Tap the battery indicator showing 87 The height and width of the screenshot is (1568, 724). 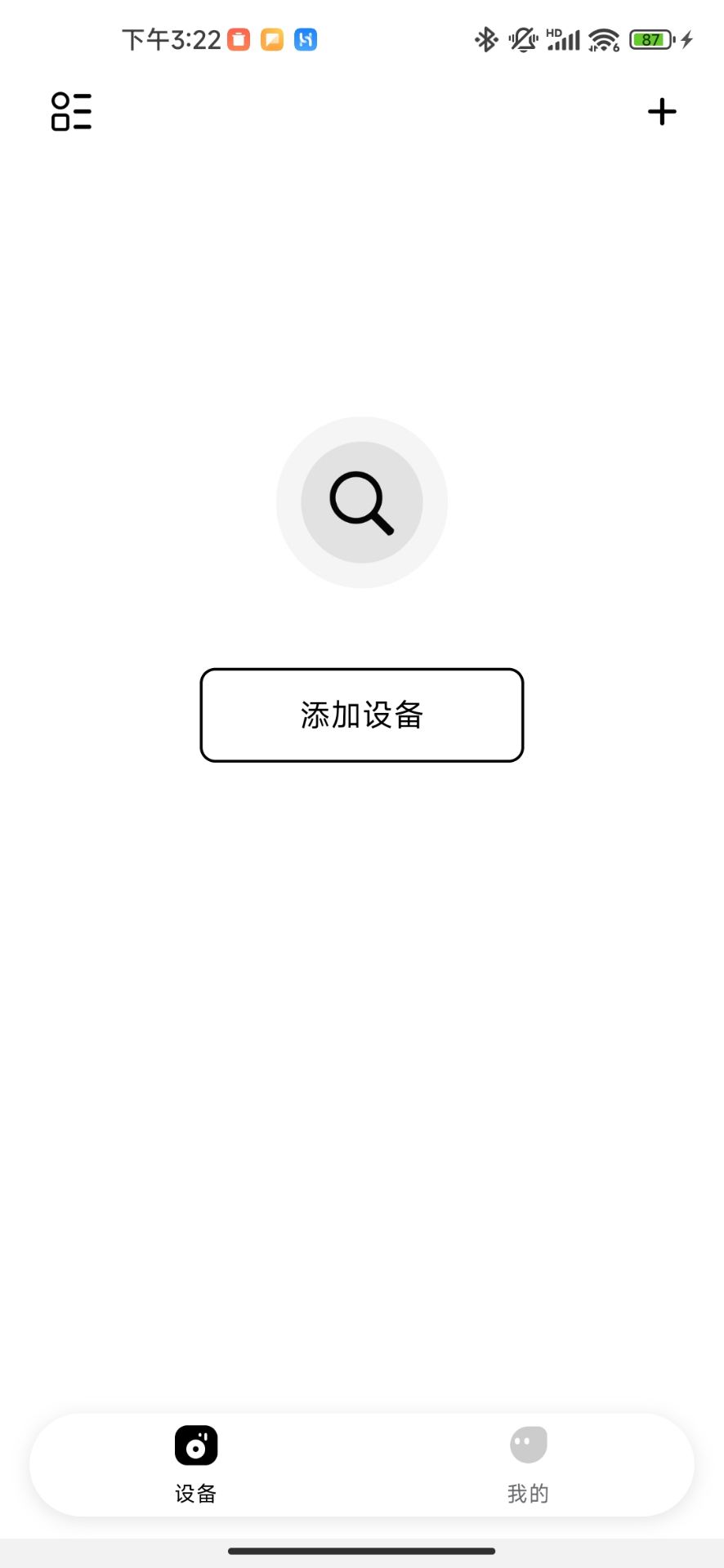coord(650,38)
